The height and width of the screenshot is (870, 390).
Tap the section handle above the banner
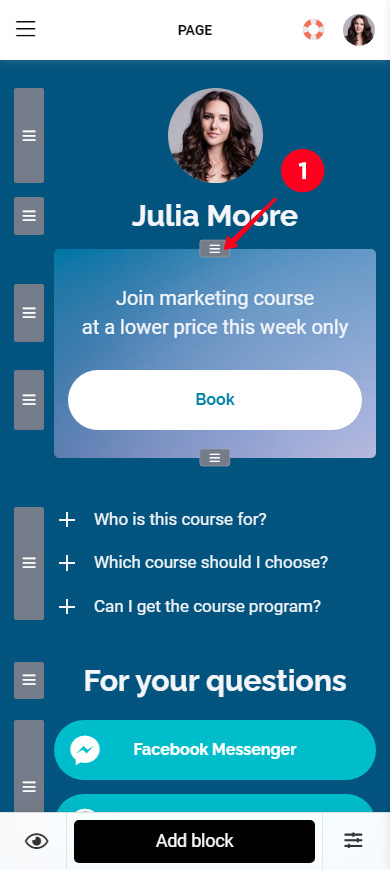click(x=215, y=249)
